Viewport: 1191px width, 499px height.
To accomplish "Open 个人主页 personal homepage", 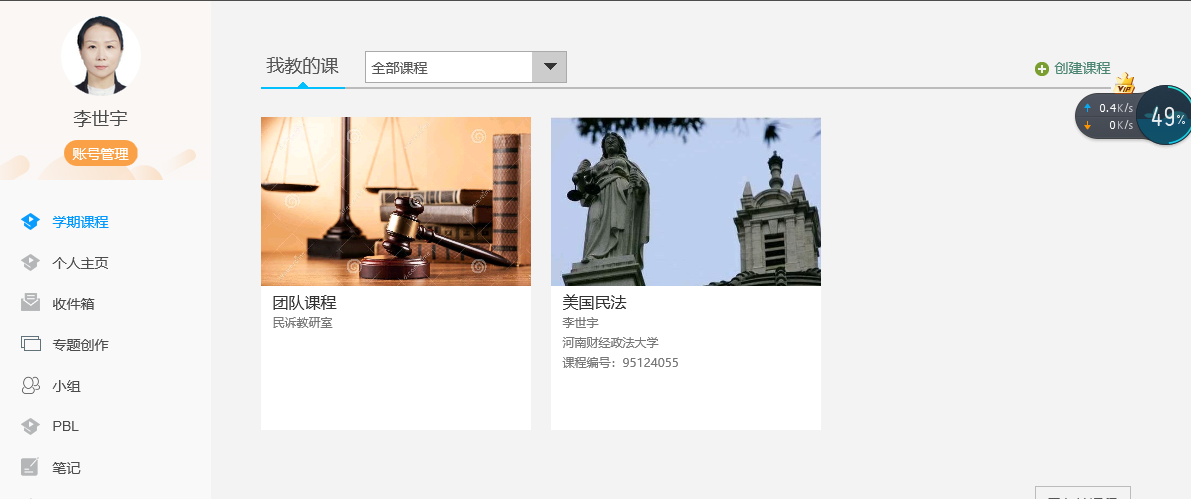I will point(80,263).
